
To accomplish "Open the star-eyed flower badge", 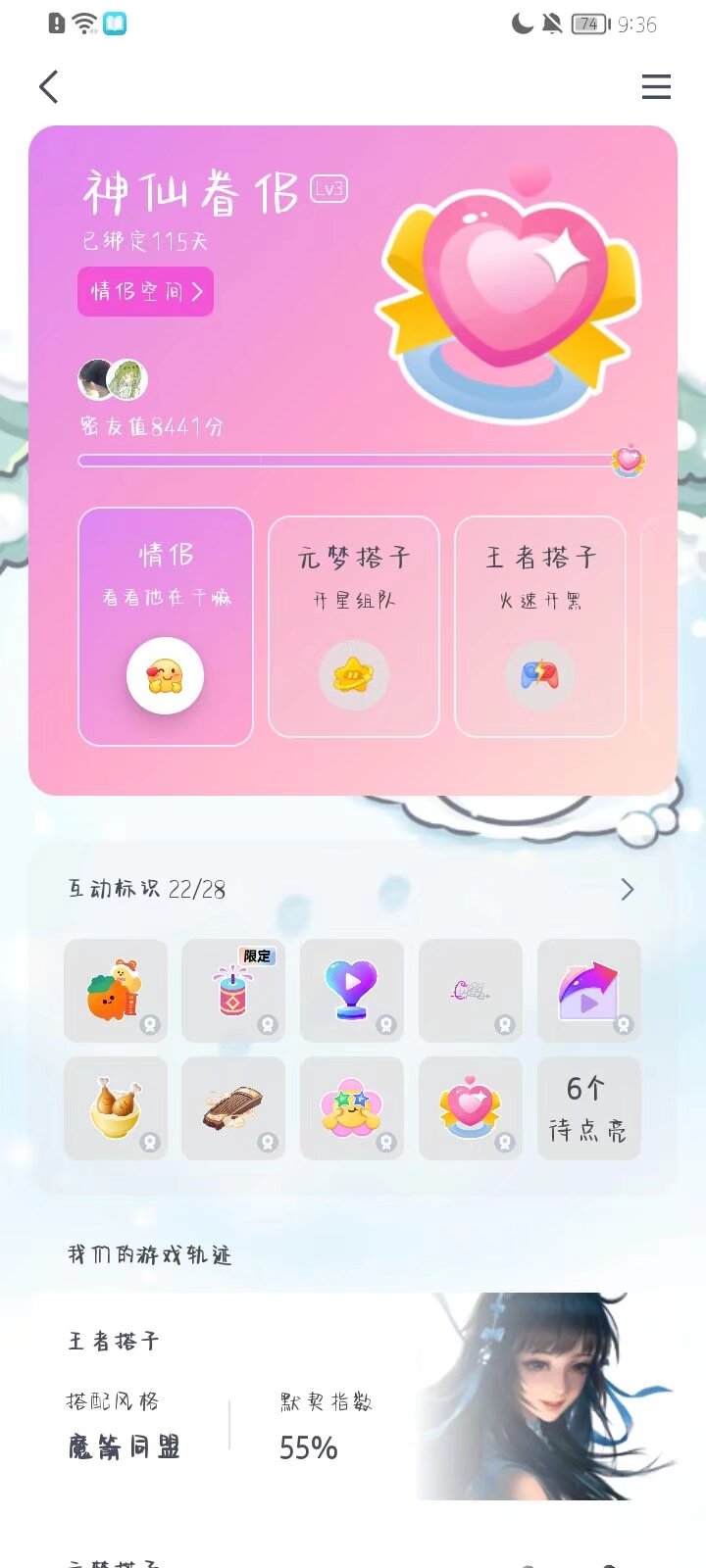I will coord(352,1108).
